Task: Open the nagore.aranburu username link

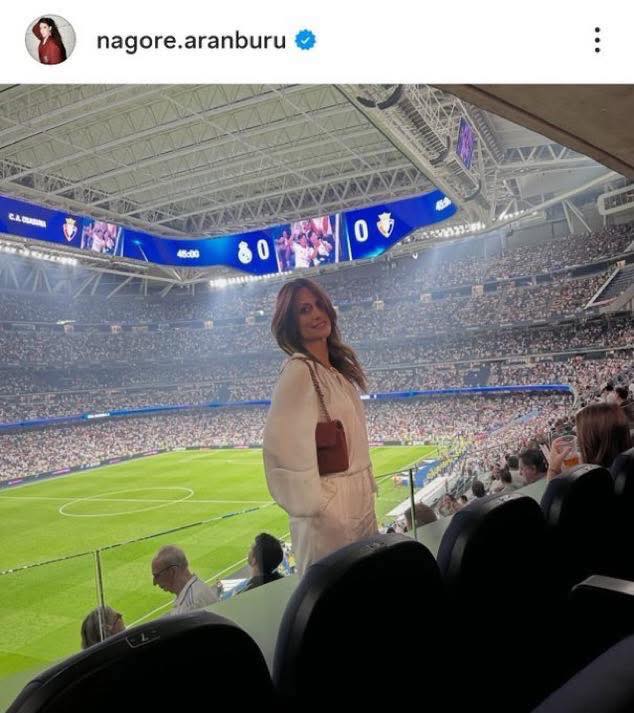Action: pyautogui.click(x=190, y=40)
